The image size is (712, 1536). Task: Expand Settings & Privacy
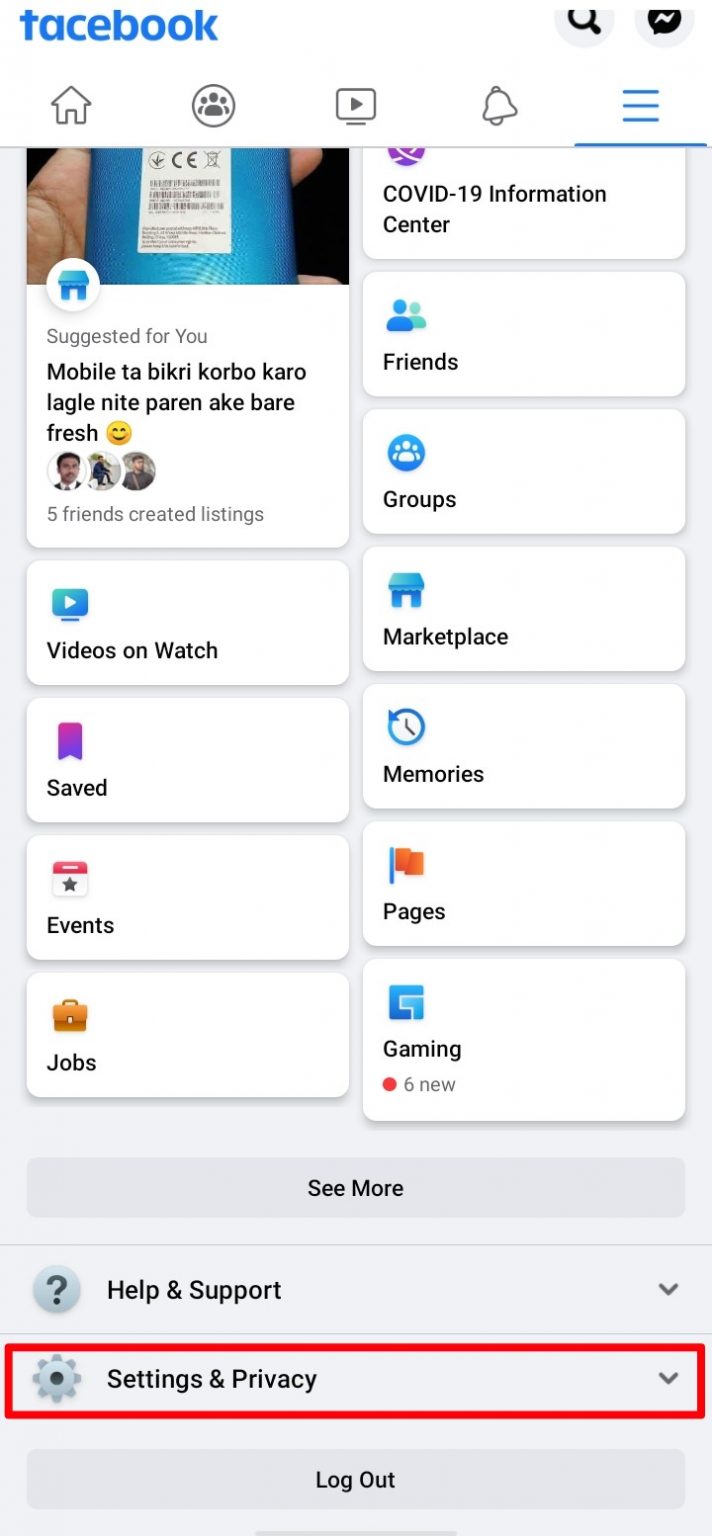(x=356, y=1379)
